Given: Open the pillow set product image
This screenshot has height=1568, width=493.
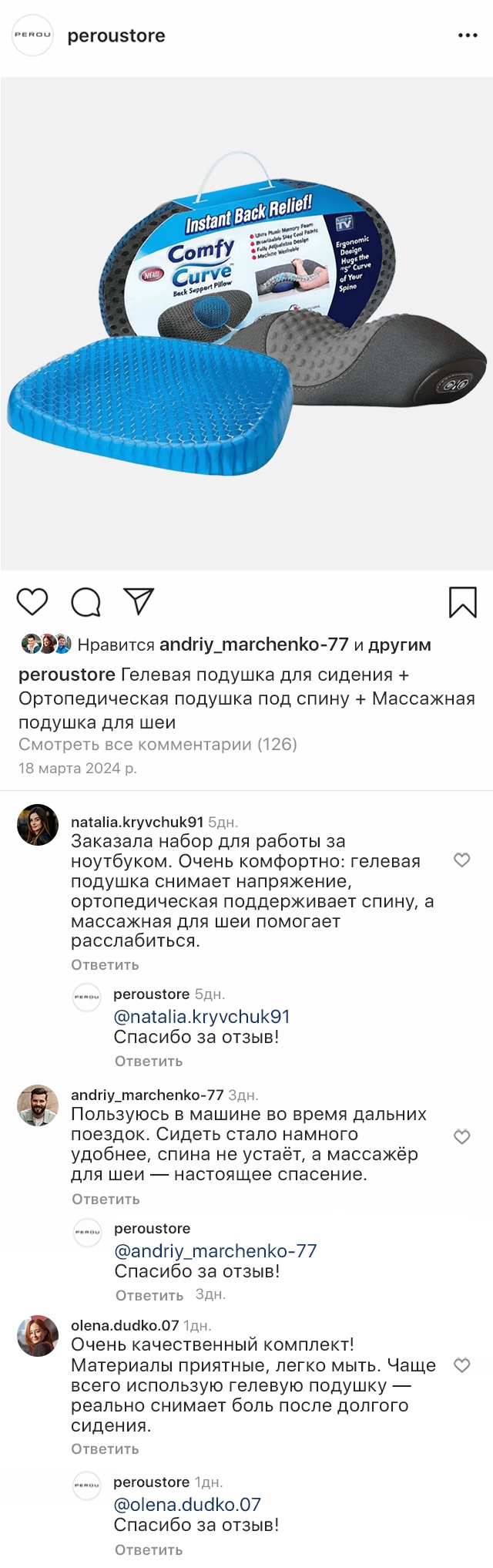Looking at the screenshot, I should [x=246, y=324].
